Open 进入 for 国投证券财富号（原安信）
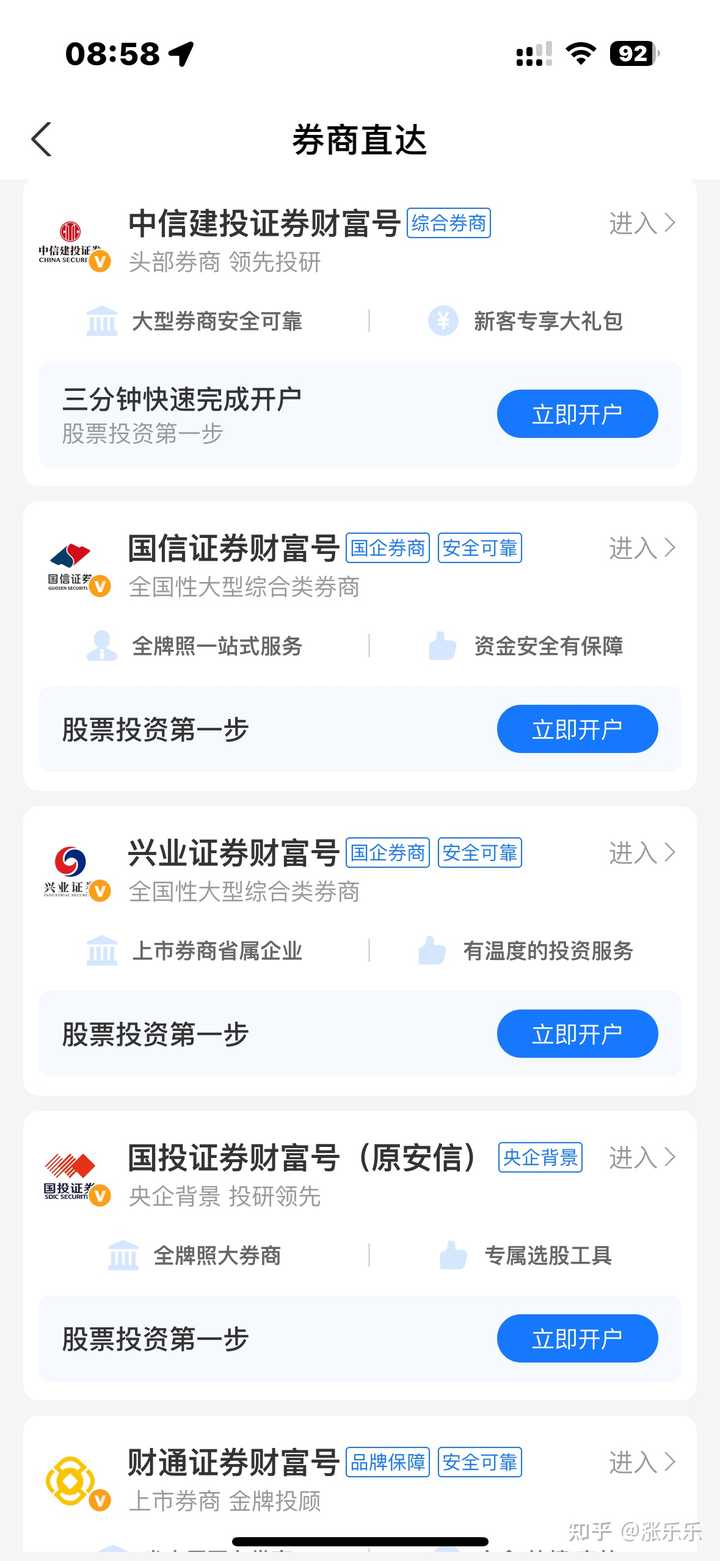The image size is (720, 1561). [641, 1158]
